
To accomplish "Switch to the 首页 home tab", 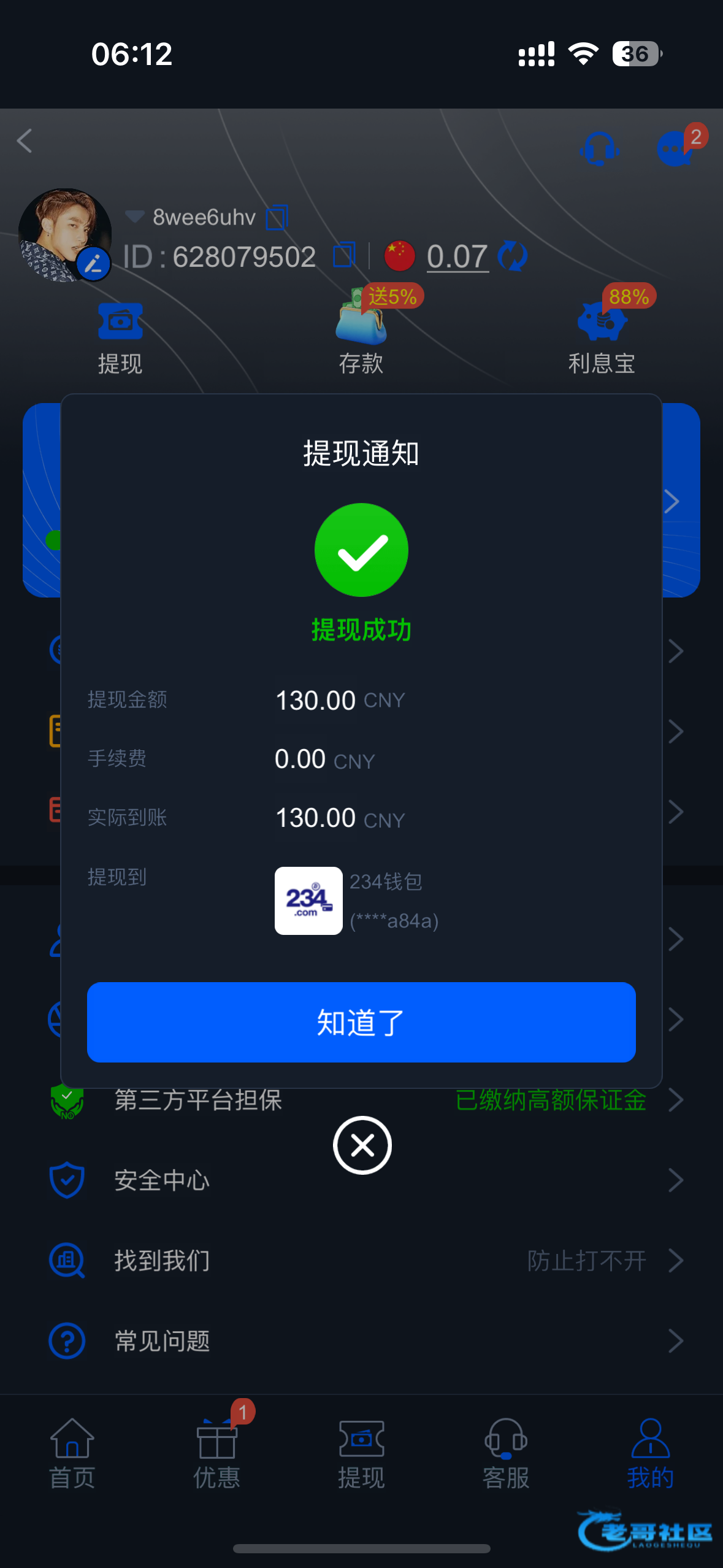I will (x=72, y=1453).
